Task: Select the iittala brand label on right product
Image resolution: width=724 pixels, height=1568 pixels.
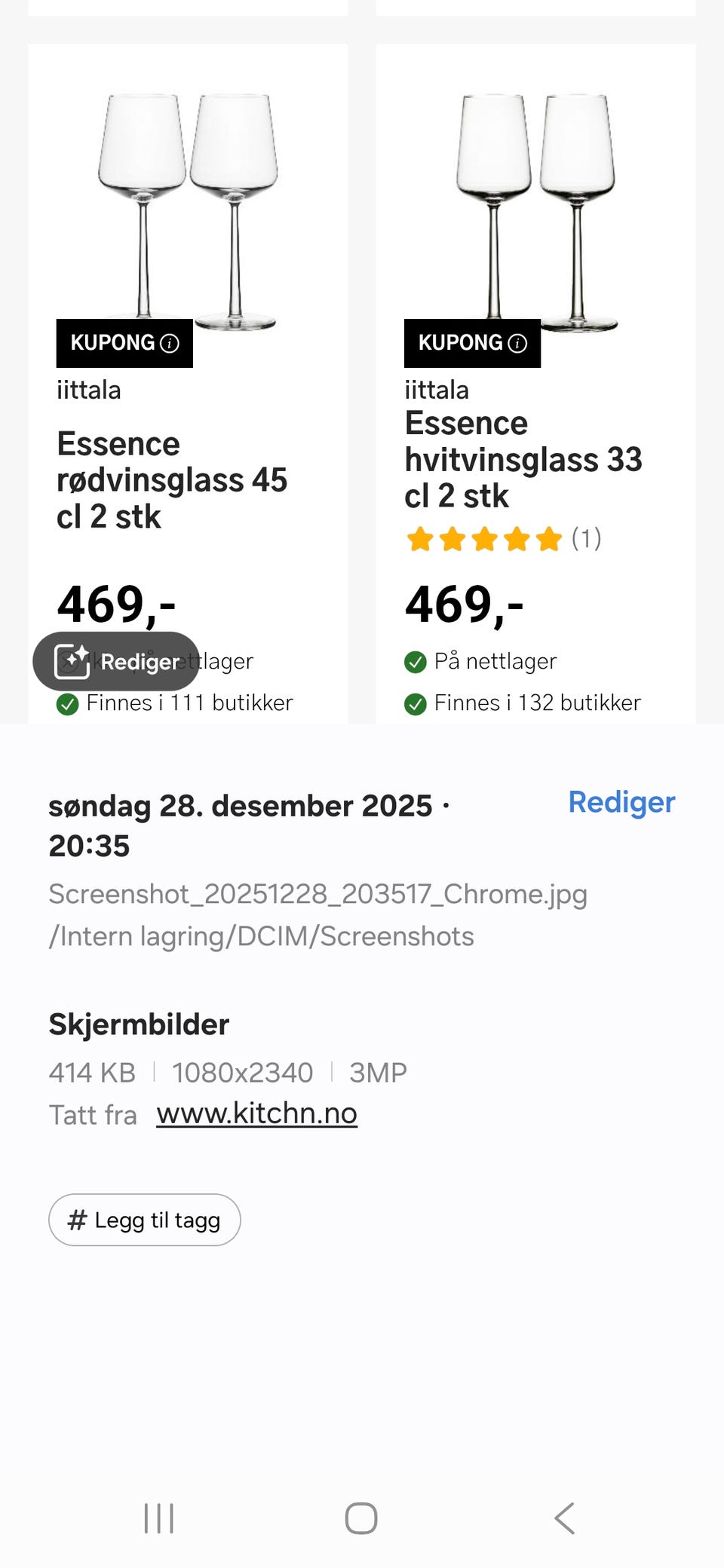Action: 437,390
